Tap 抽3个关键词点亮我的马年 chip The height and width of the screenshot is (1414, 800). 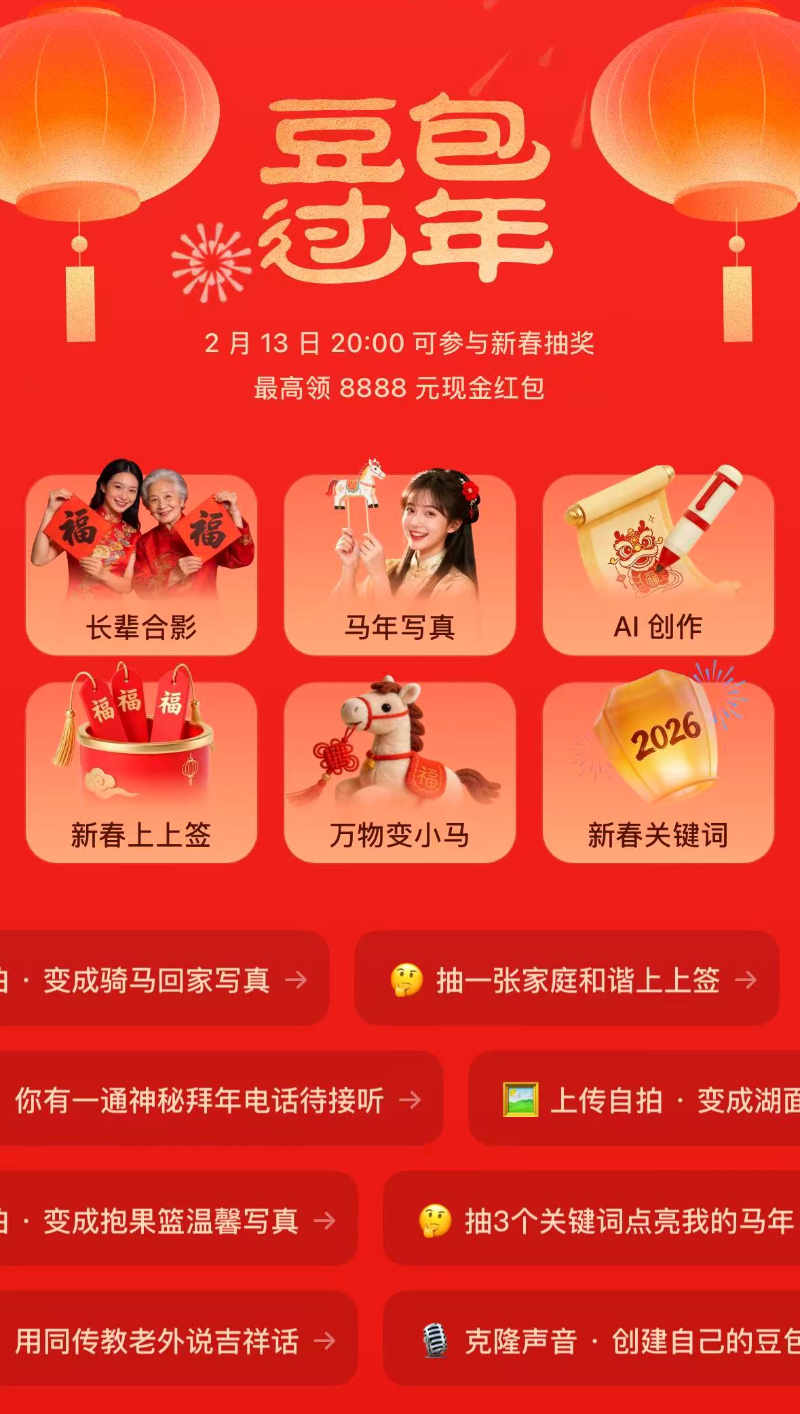point(600,1219)
